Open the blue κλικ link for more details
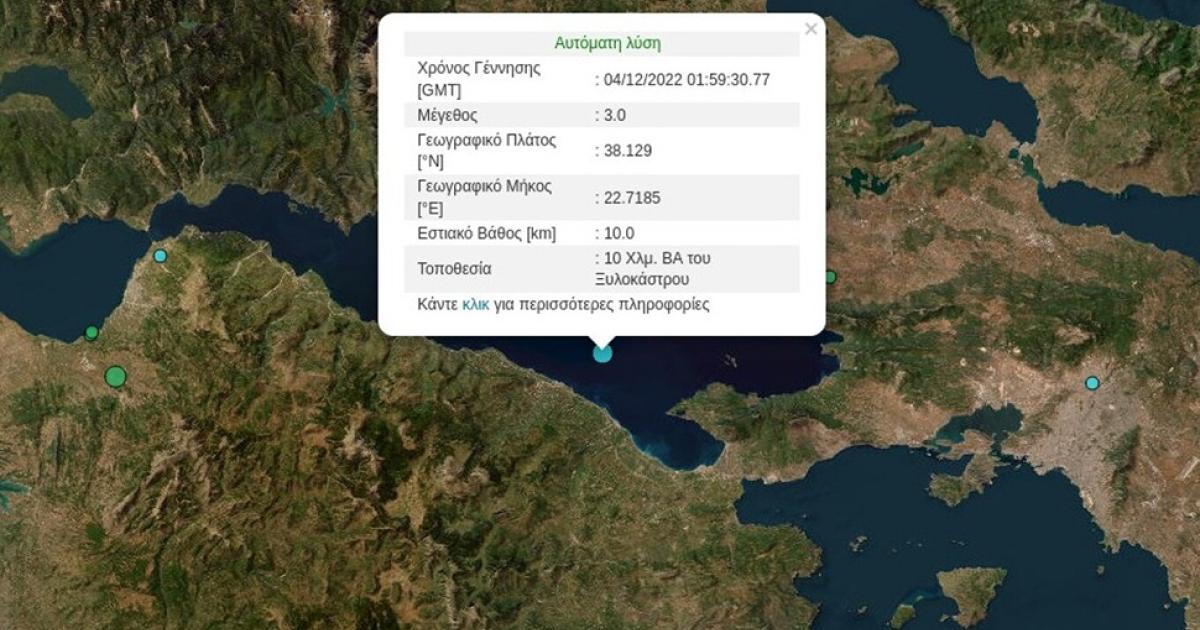Image resolution: width=1200 pixels, height=630 pixels. [476, 304]
